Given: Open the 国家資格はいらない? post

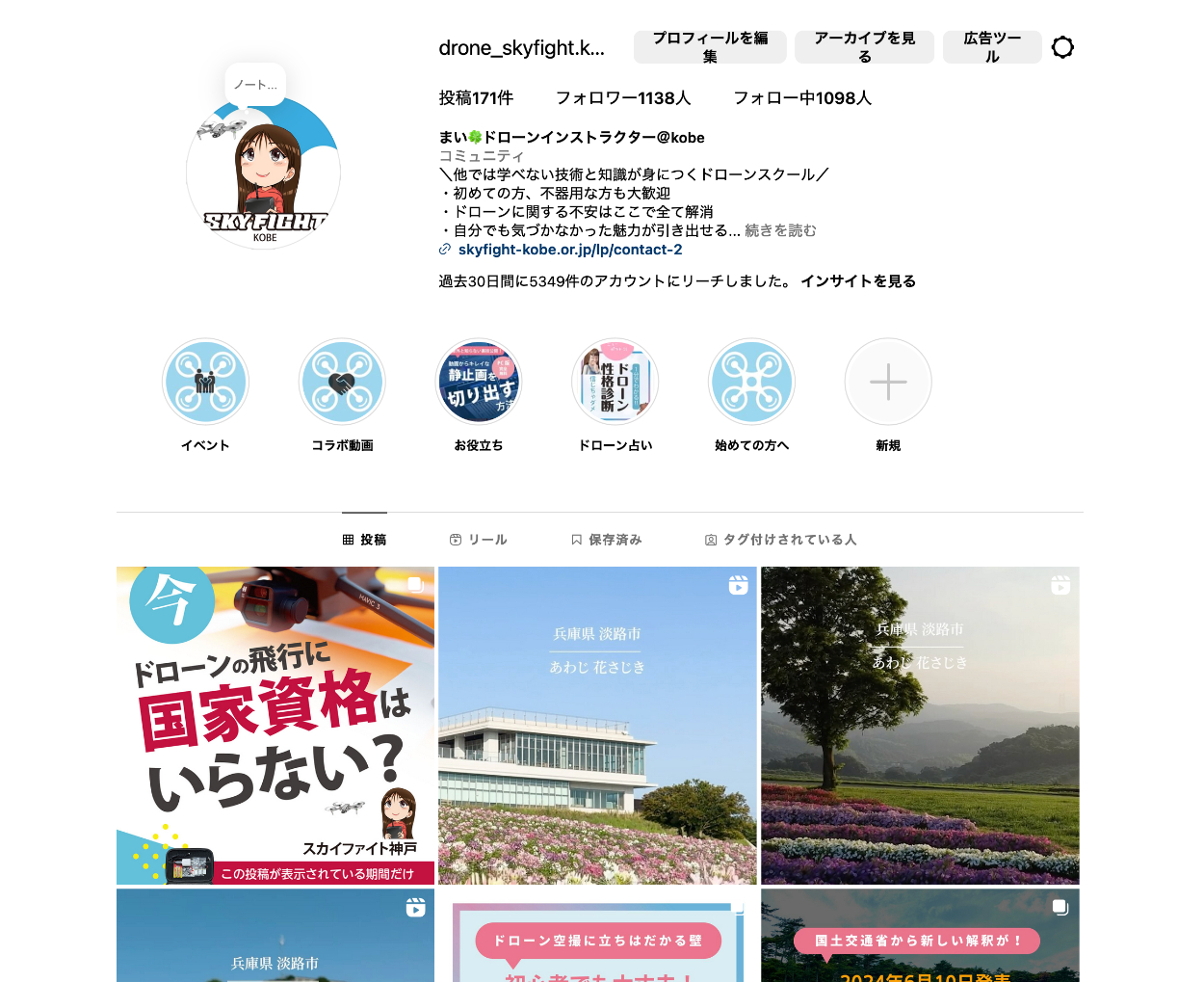Looking at the screenshot, I should (x=275, y=725).
